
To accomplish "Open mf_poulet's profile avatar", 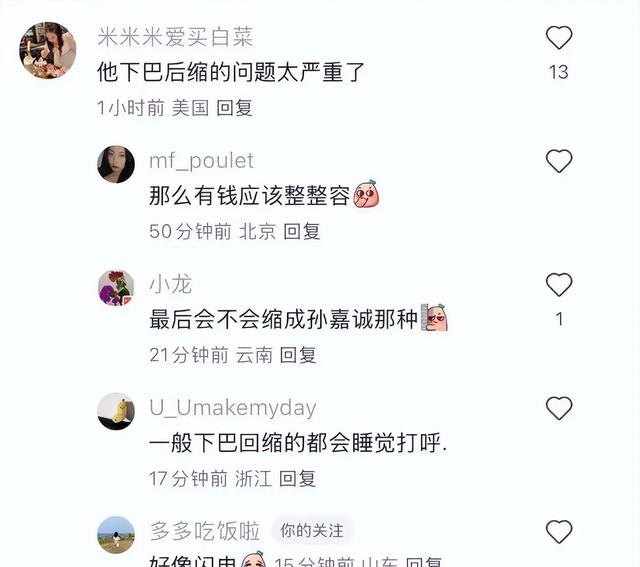I will tap(116, 164).
